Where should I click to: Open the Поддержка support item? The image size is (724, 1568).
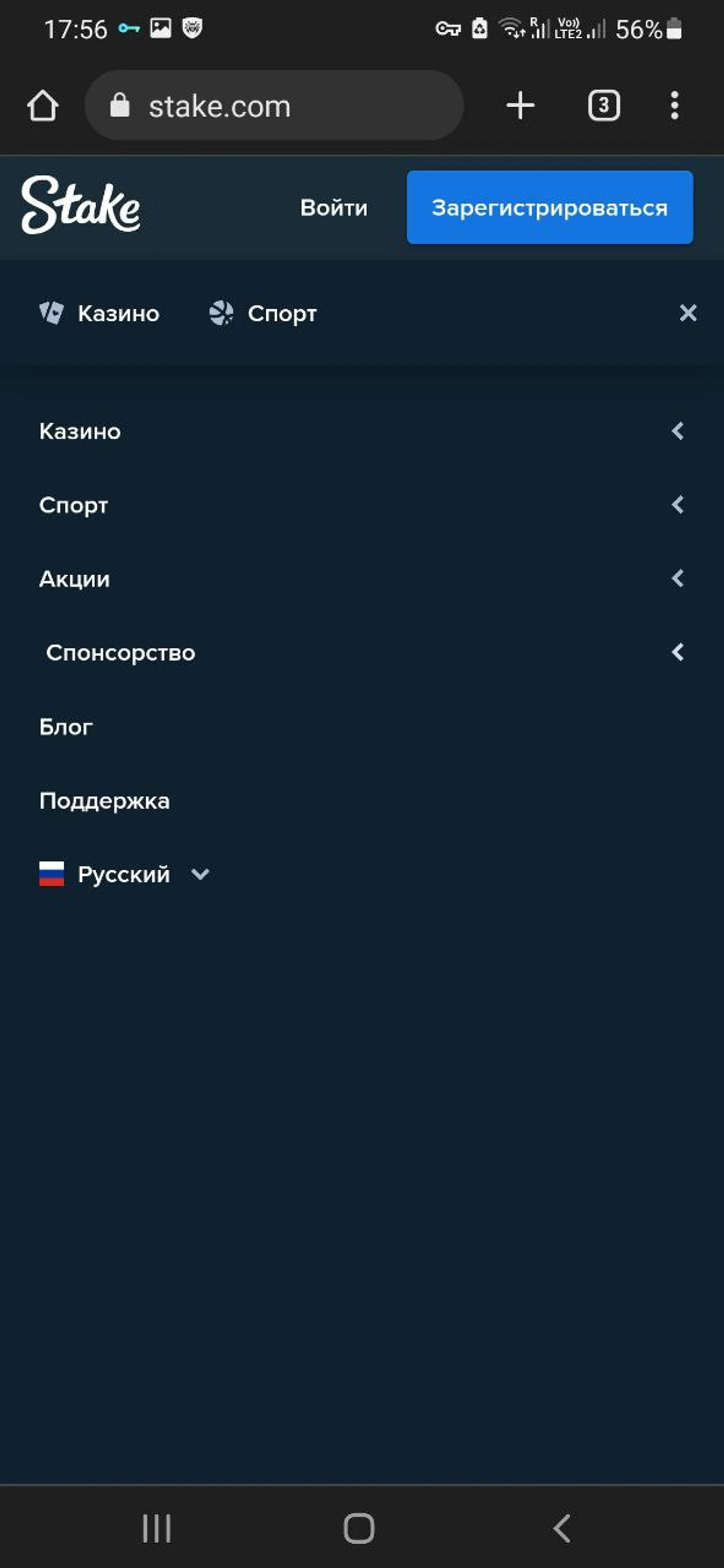[104, 800]
